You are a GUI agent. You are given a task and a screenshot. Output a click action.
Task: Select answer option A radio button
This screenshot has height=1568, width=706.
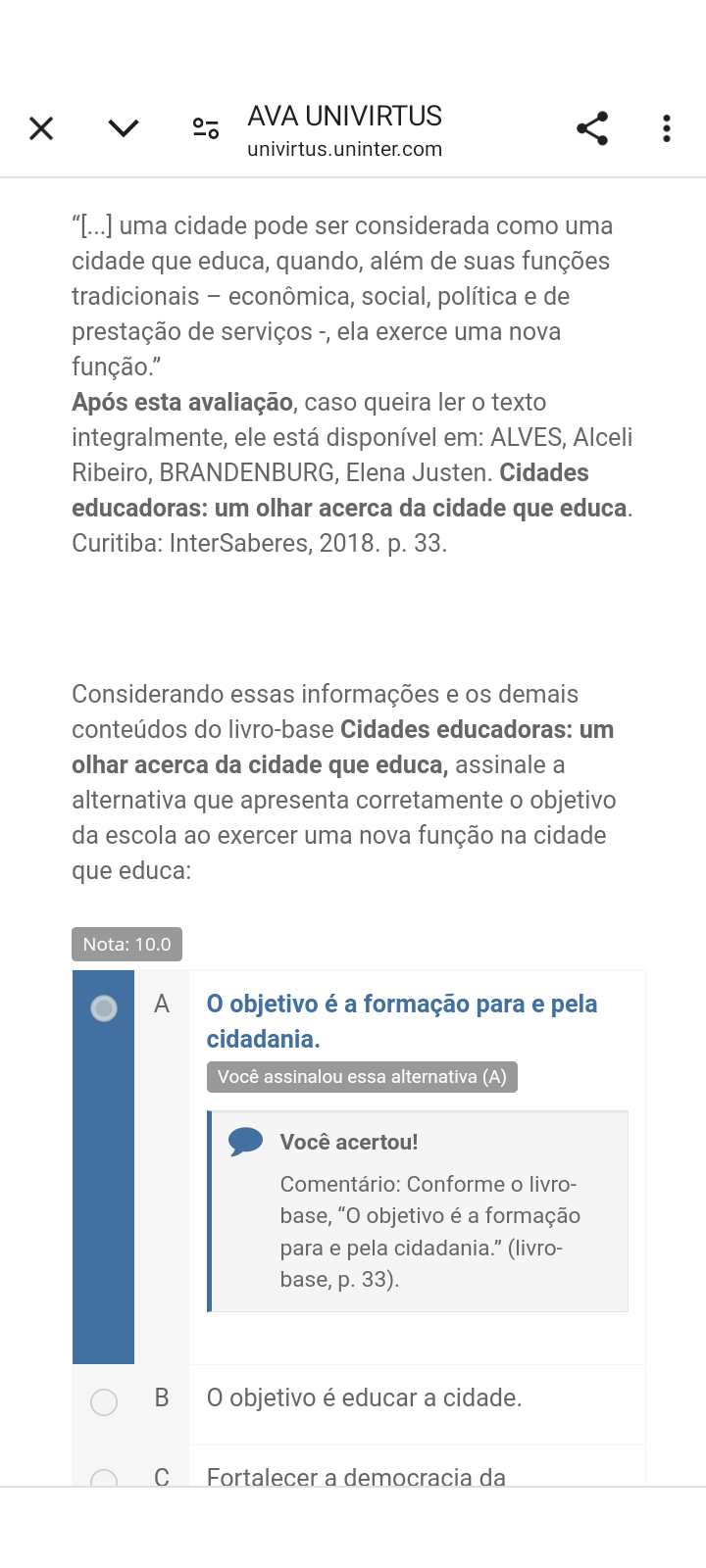point(104,1008)
